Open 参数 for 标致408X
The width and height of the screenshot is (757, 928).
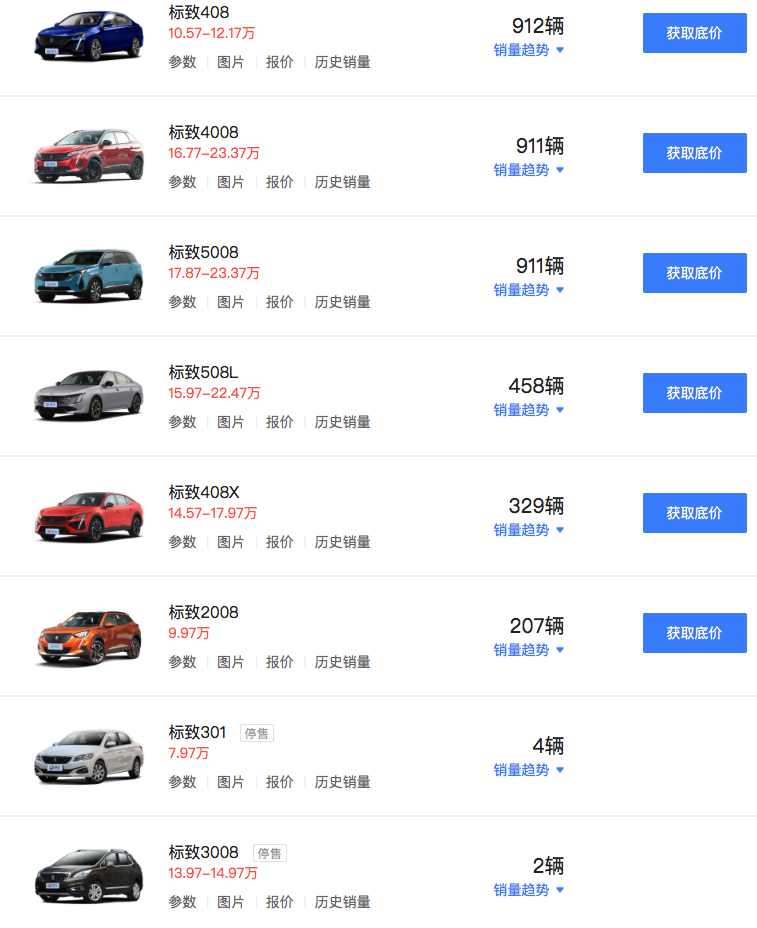182,542
